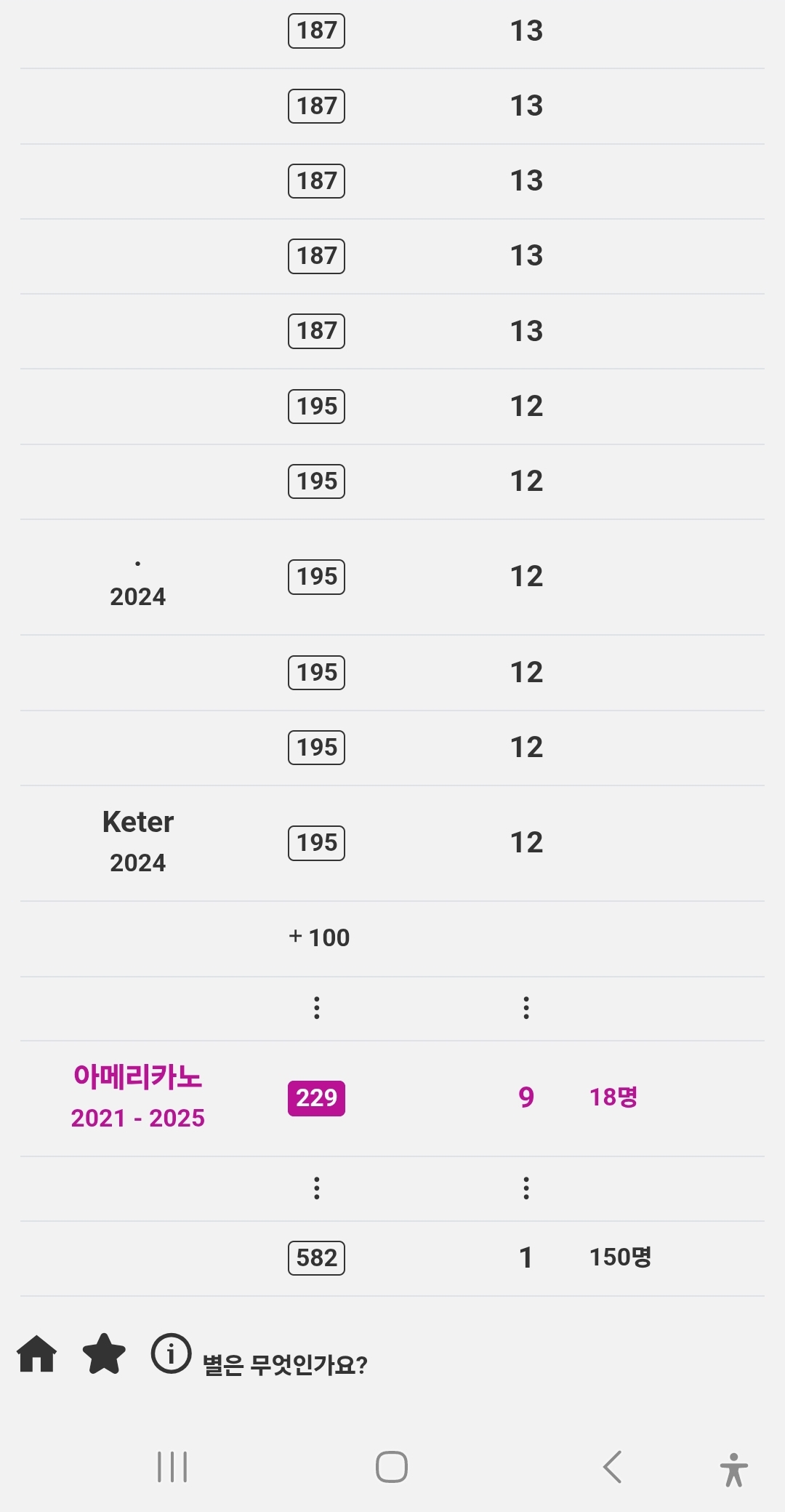The width and height of the screenshot is (785, 1512).
Task: Expand the '+ 100' more rows
Action: click(x=319, y=937)
